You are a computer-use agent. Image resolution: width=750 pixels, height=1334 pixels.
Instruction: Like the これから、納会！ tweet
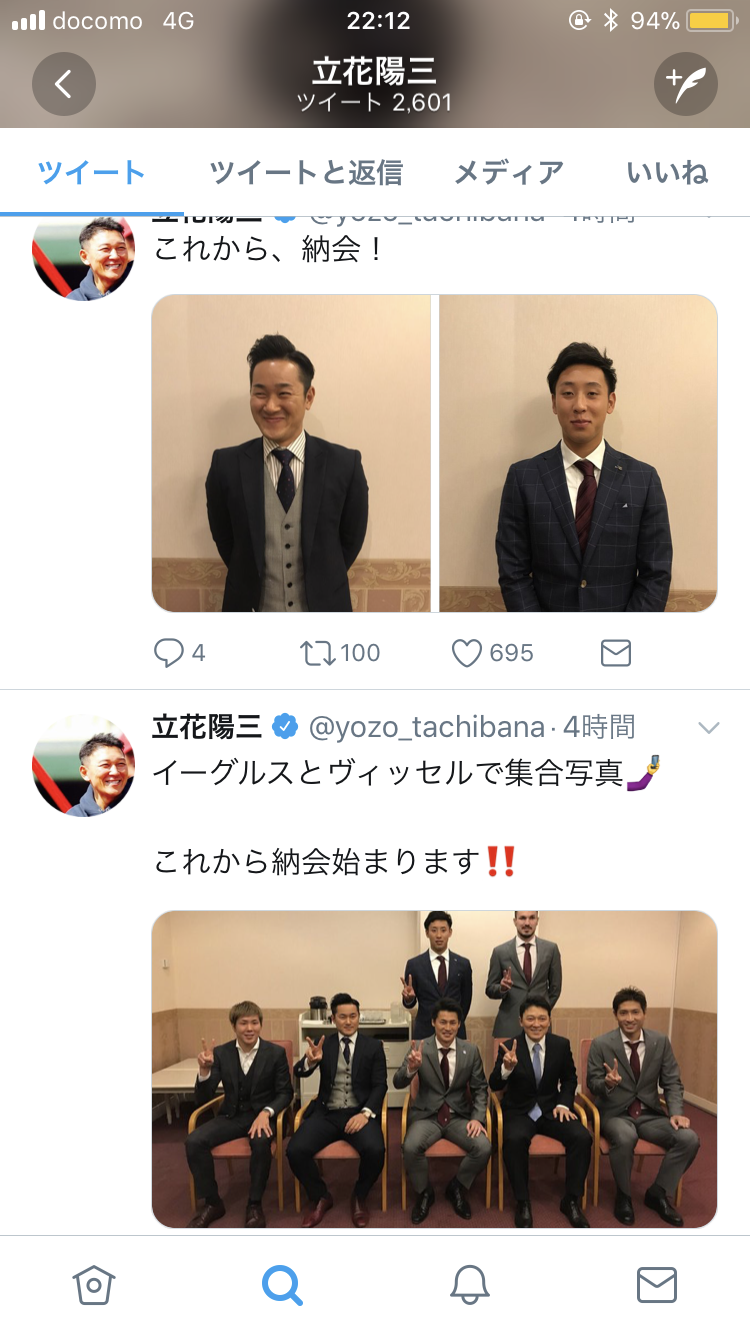tap(467, 653)
